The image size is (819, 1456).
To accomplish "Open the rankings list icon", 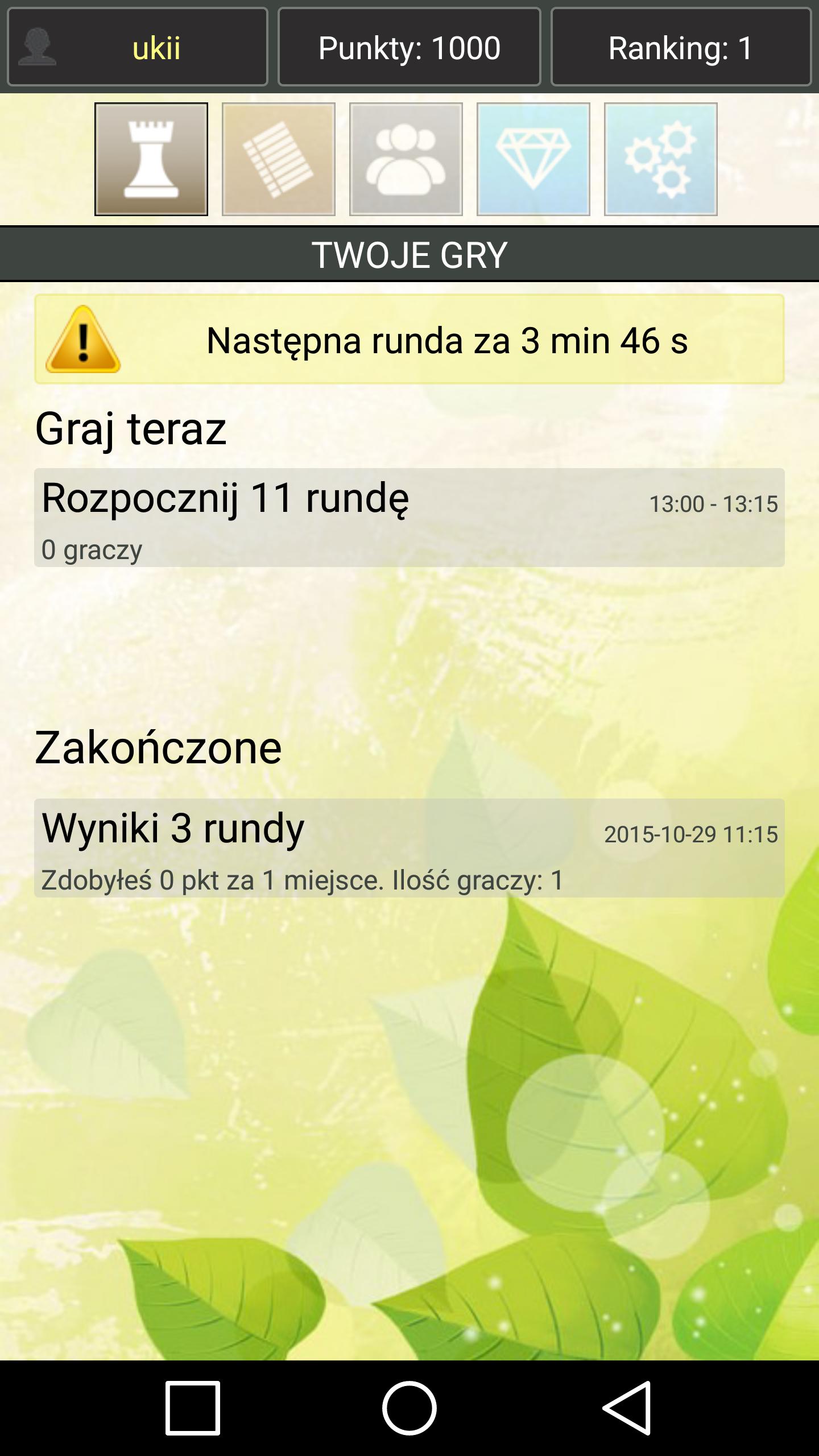I will point(278,159).
